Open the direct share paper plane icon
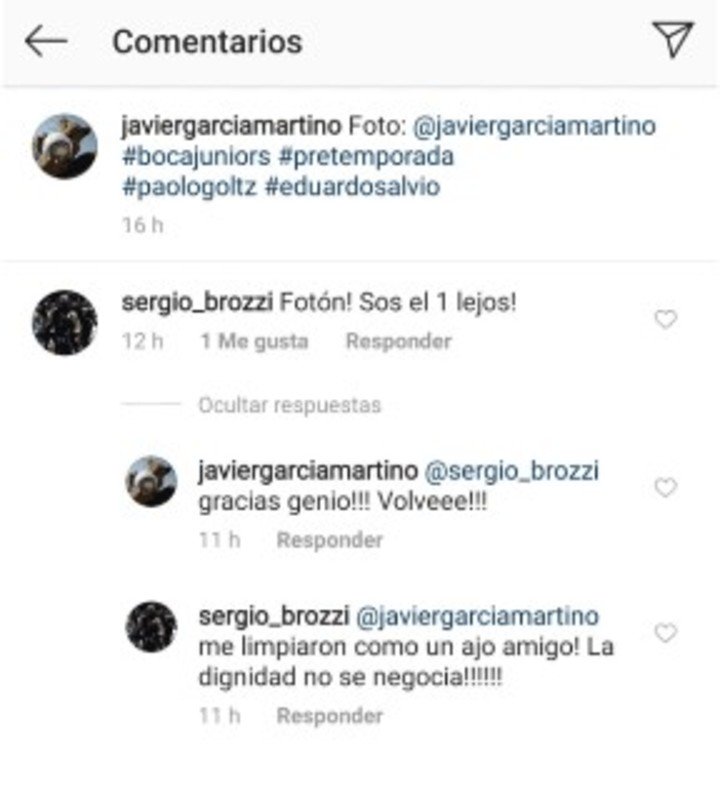 [673, 39]
